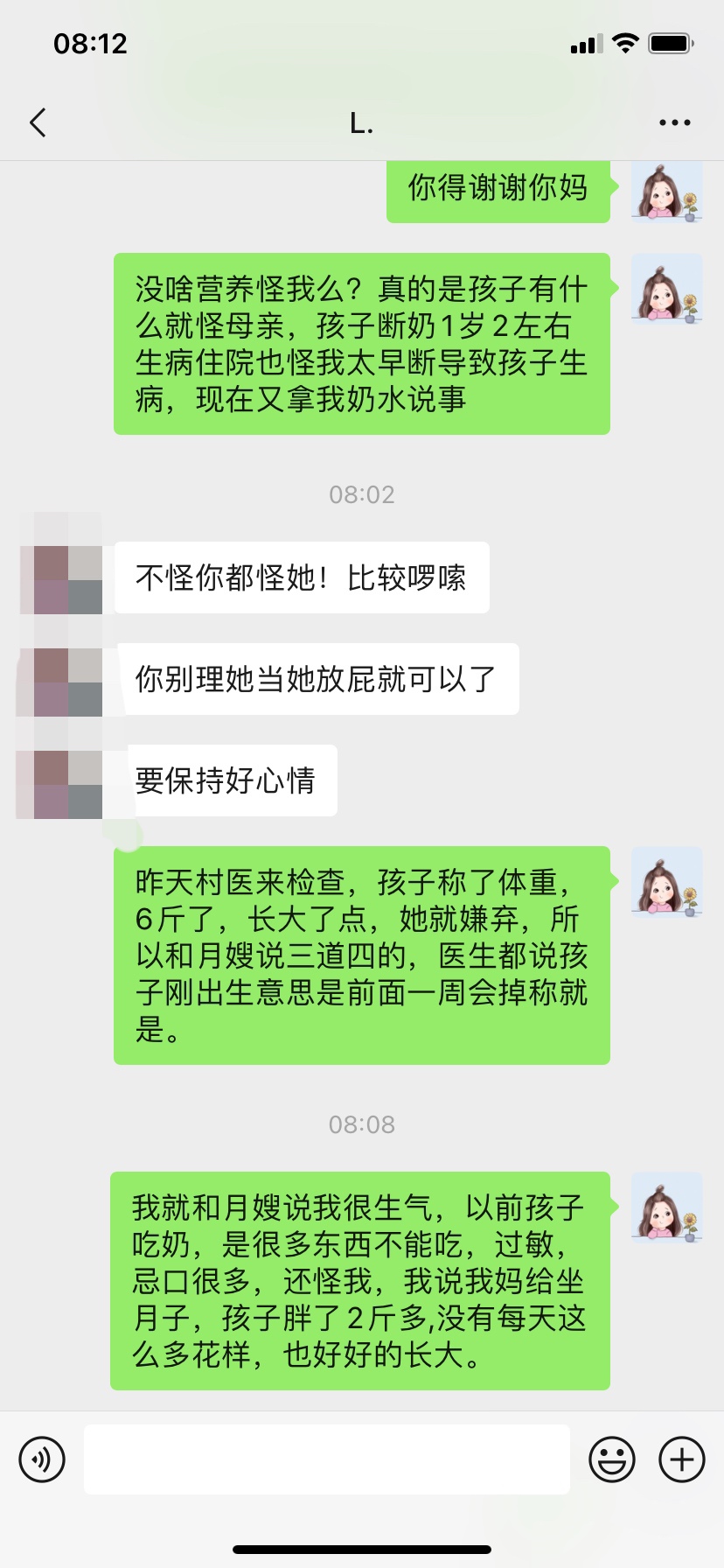Open own avatar beside 你得谢谢你妈 message
Screen dimensions: 724x1568
(667, 192)
